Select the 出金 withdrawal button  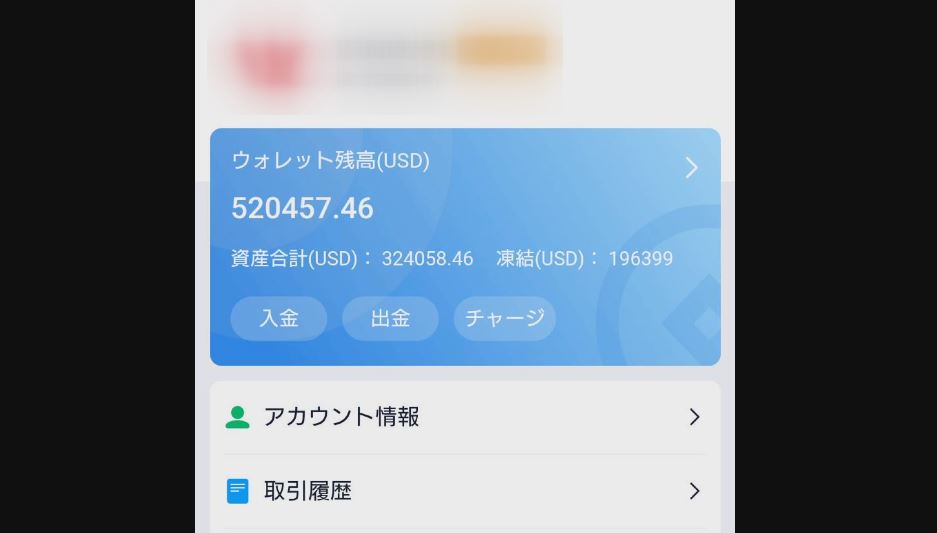(390, 318)
